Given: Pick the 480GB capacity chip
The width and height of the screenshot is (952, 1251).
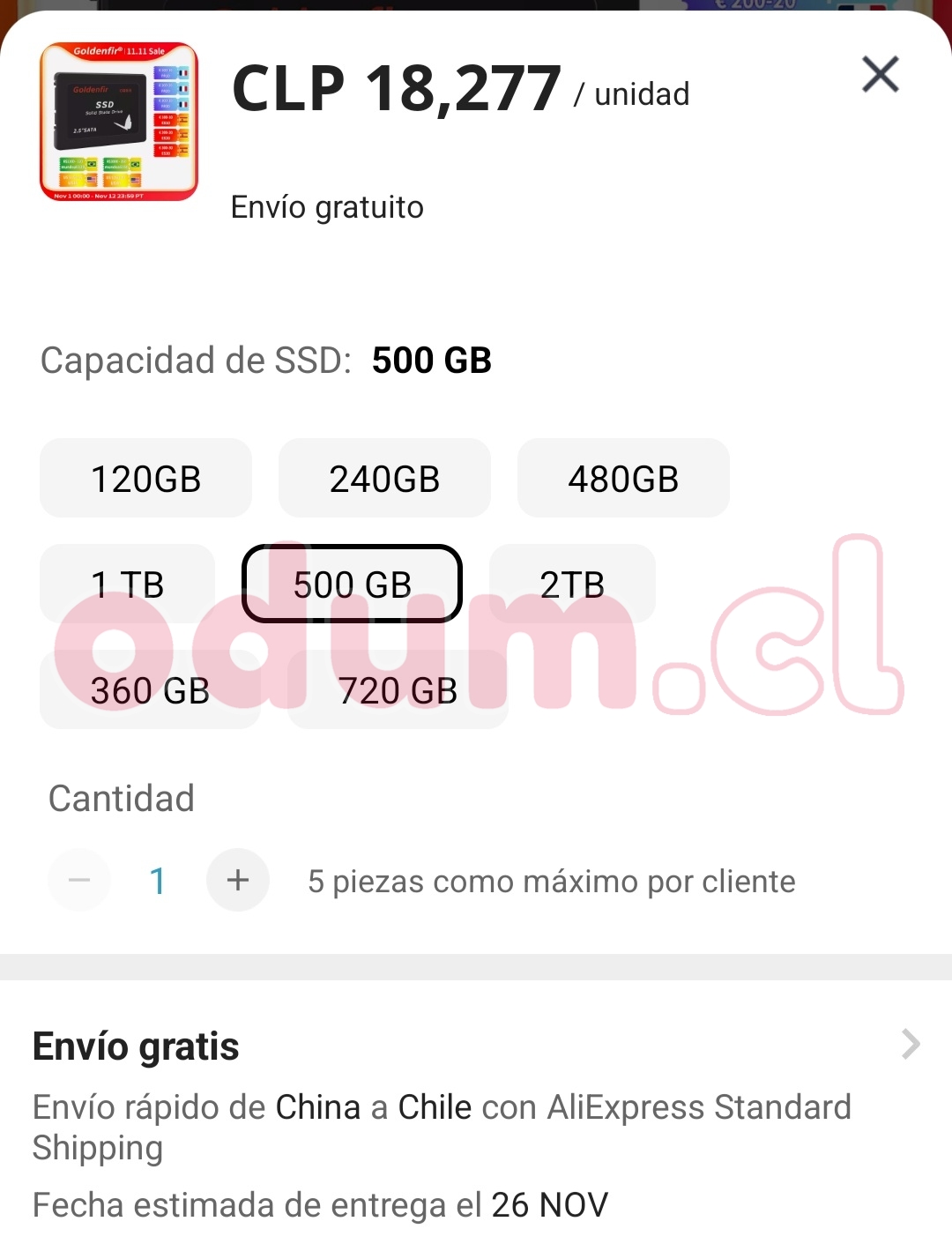Looking at the screenshot, I should [x=623, y=479].
